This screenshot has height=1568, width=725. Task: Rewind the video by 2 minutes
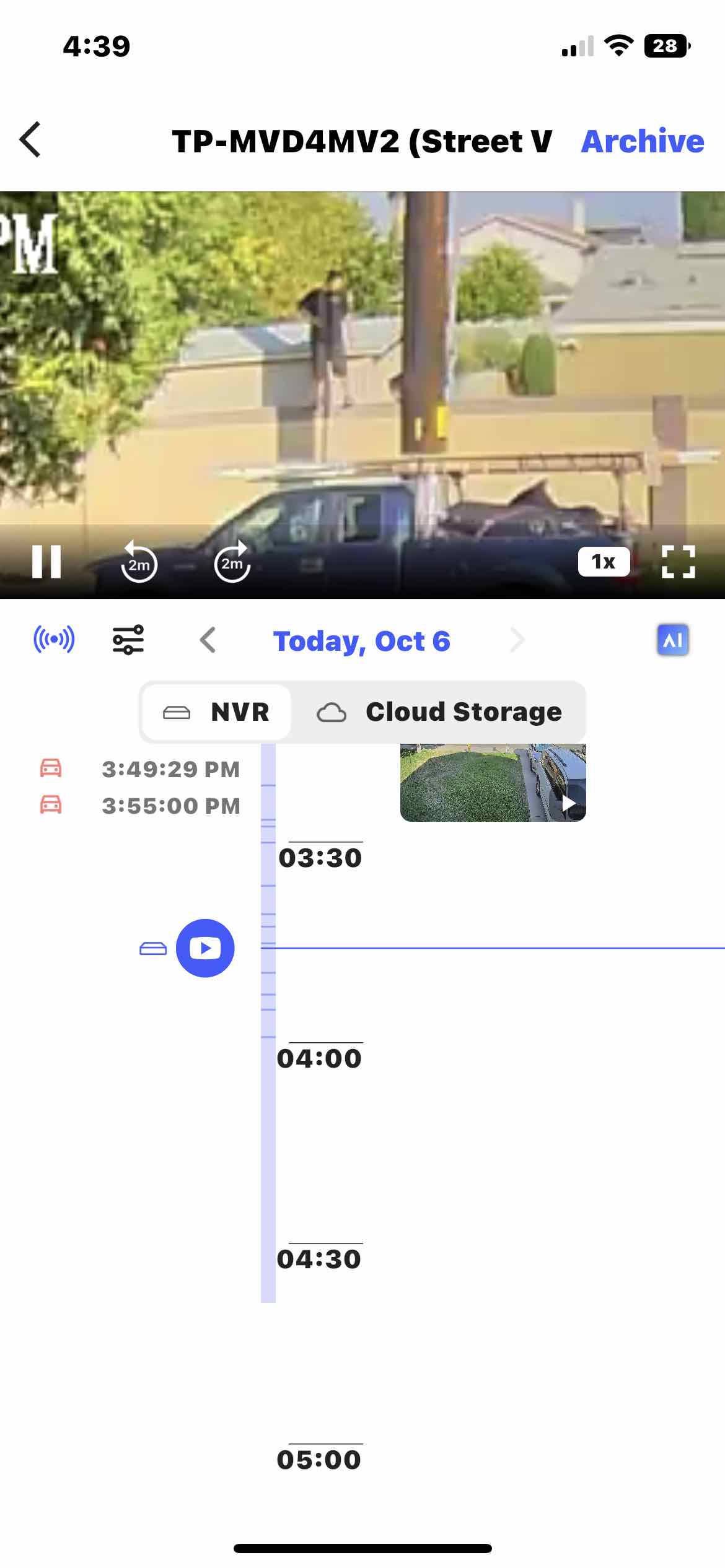139,562
